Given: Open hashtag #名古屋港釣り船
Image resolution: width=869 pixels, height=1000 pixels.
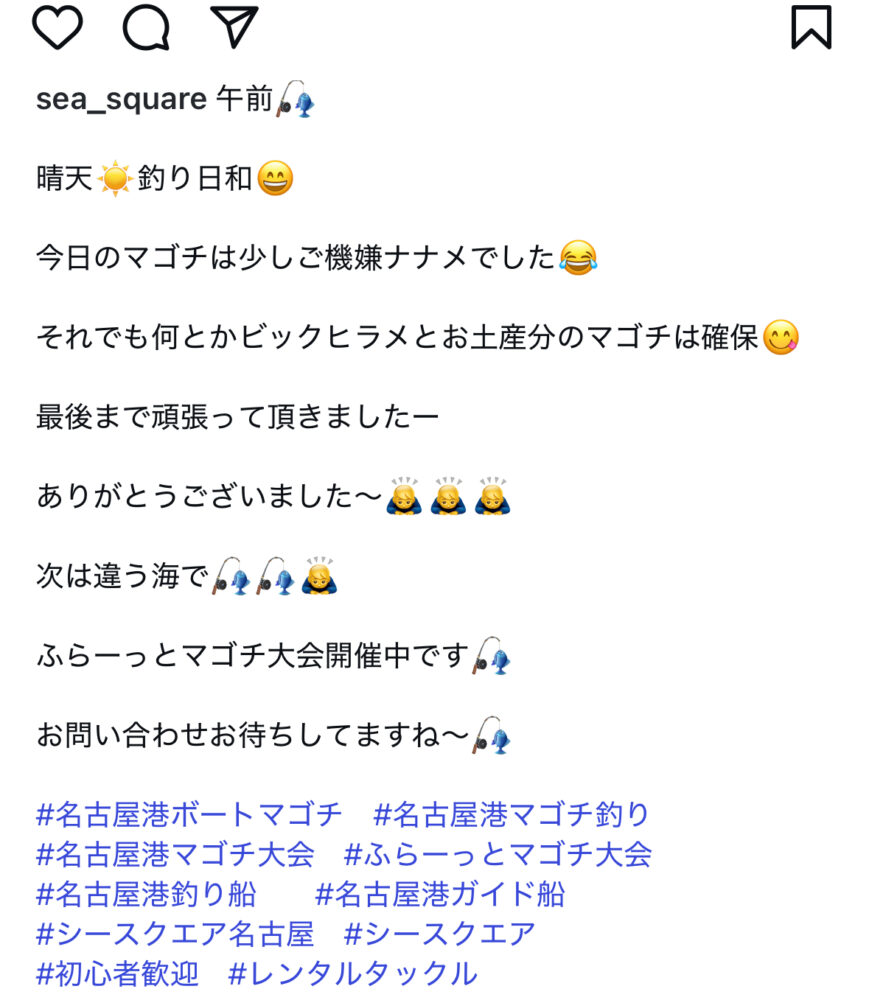Looking at the screenshot, I should pos(146,893).
